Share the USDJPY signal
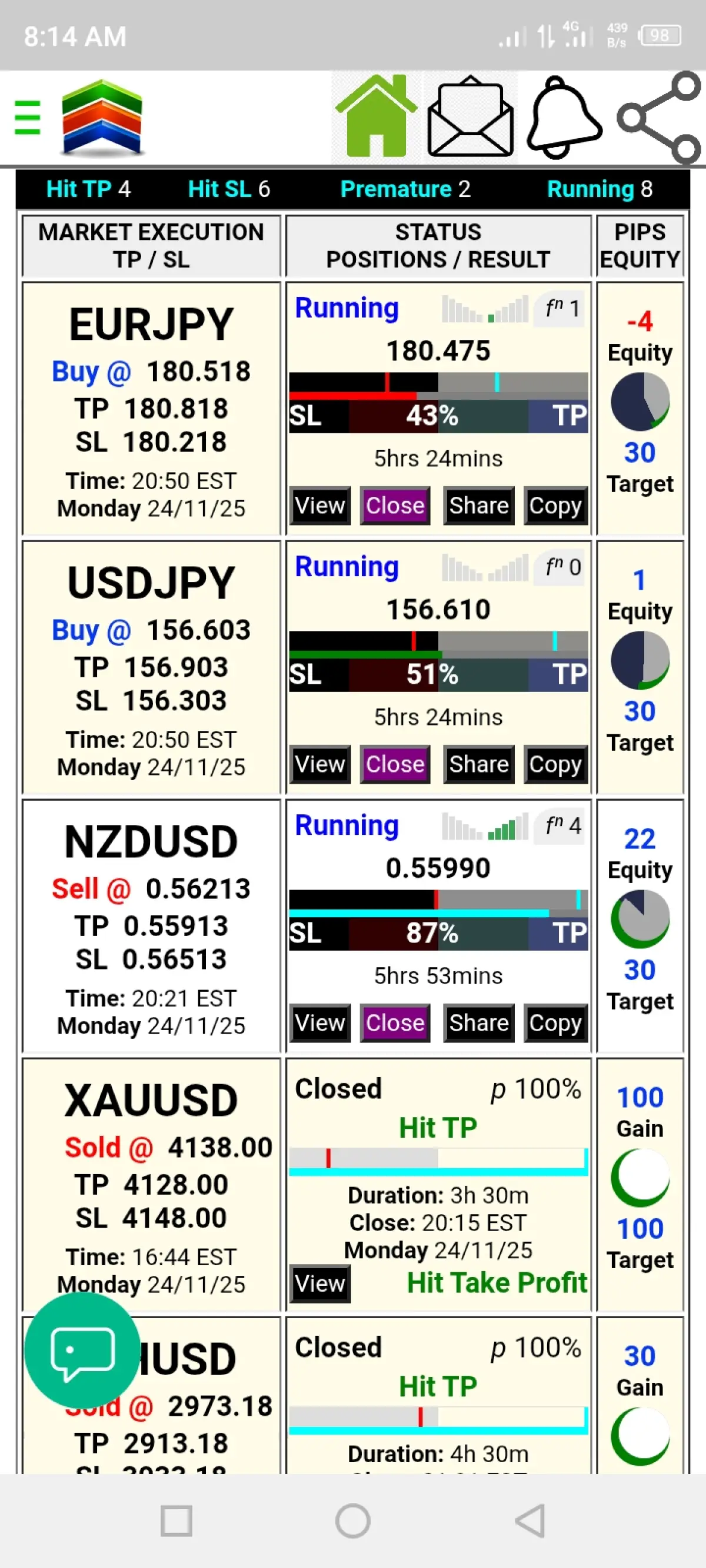 [x=479, y=764]
